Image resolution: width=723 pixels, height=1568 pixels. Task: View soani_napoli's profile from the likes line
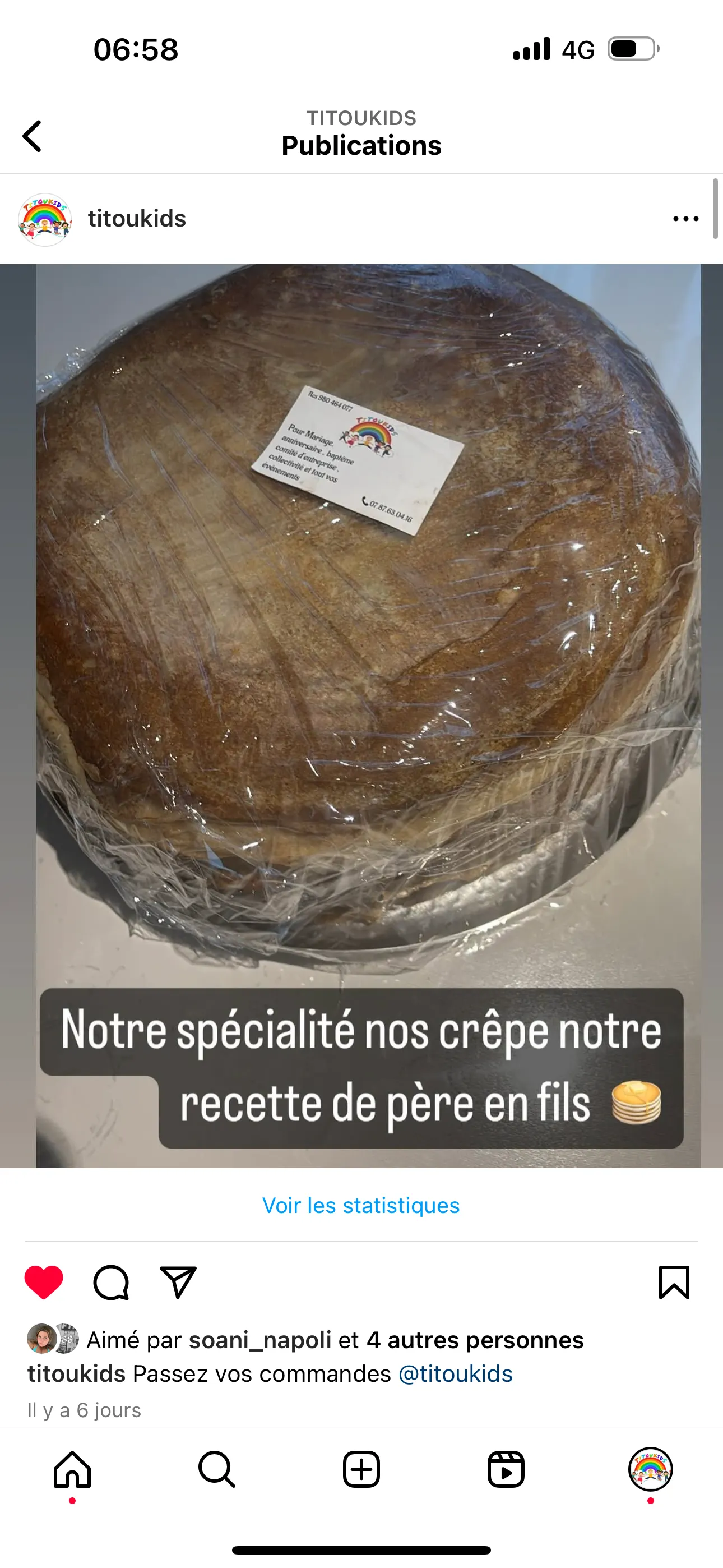coord(260,1340)
